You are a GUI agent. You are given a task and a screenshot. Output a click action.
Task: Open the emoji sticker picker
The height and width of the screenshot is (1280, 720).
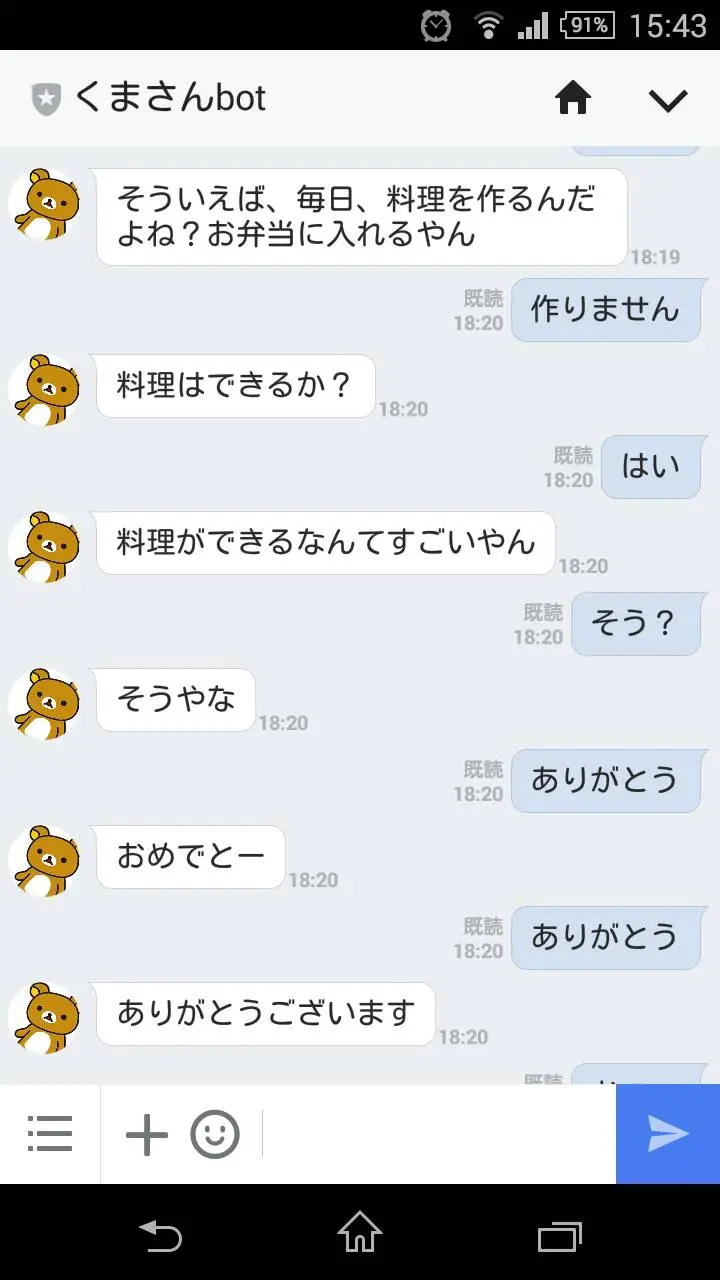coord(215,1134)
